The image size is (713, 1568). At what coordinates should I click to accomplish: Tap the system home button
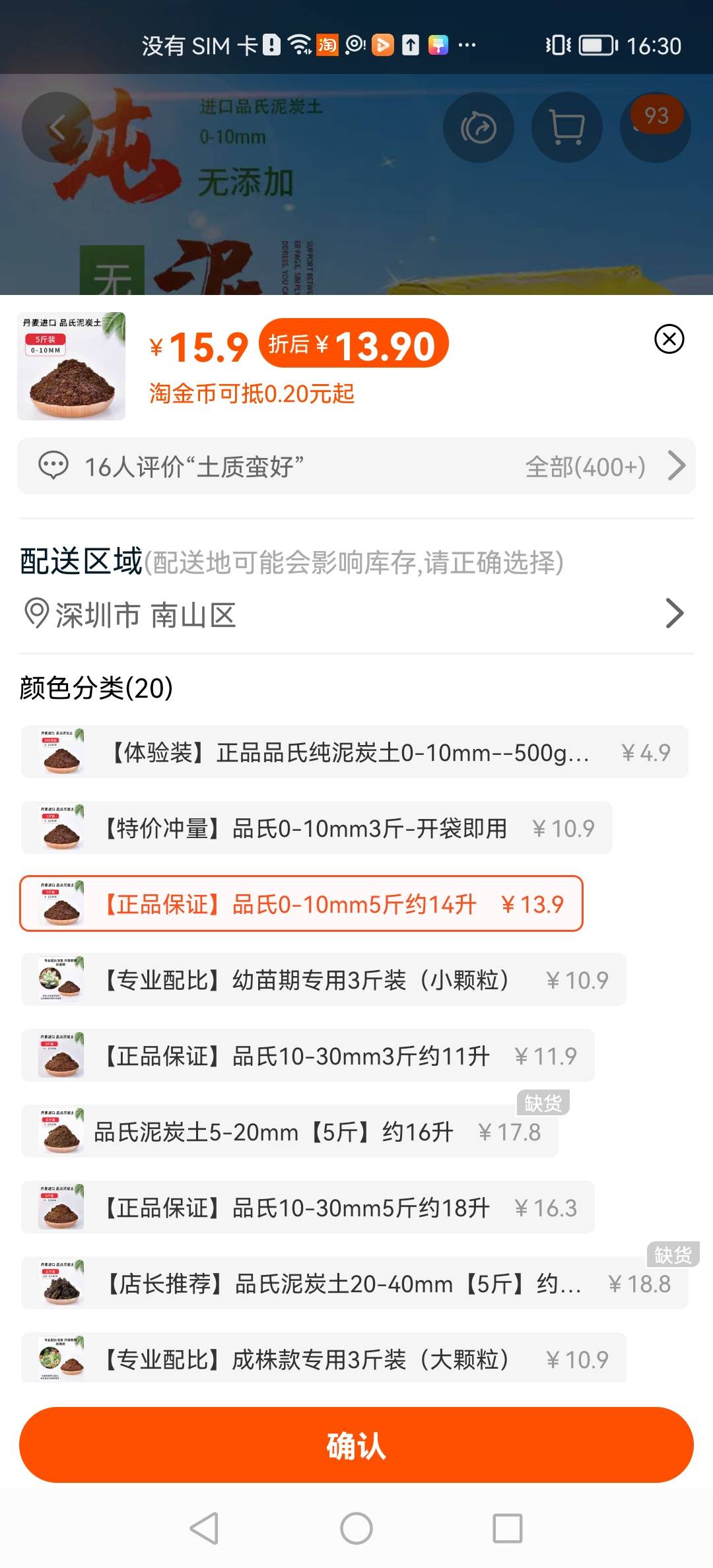point(356,1528)
